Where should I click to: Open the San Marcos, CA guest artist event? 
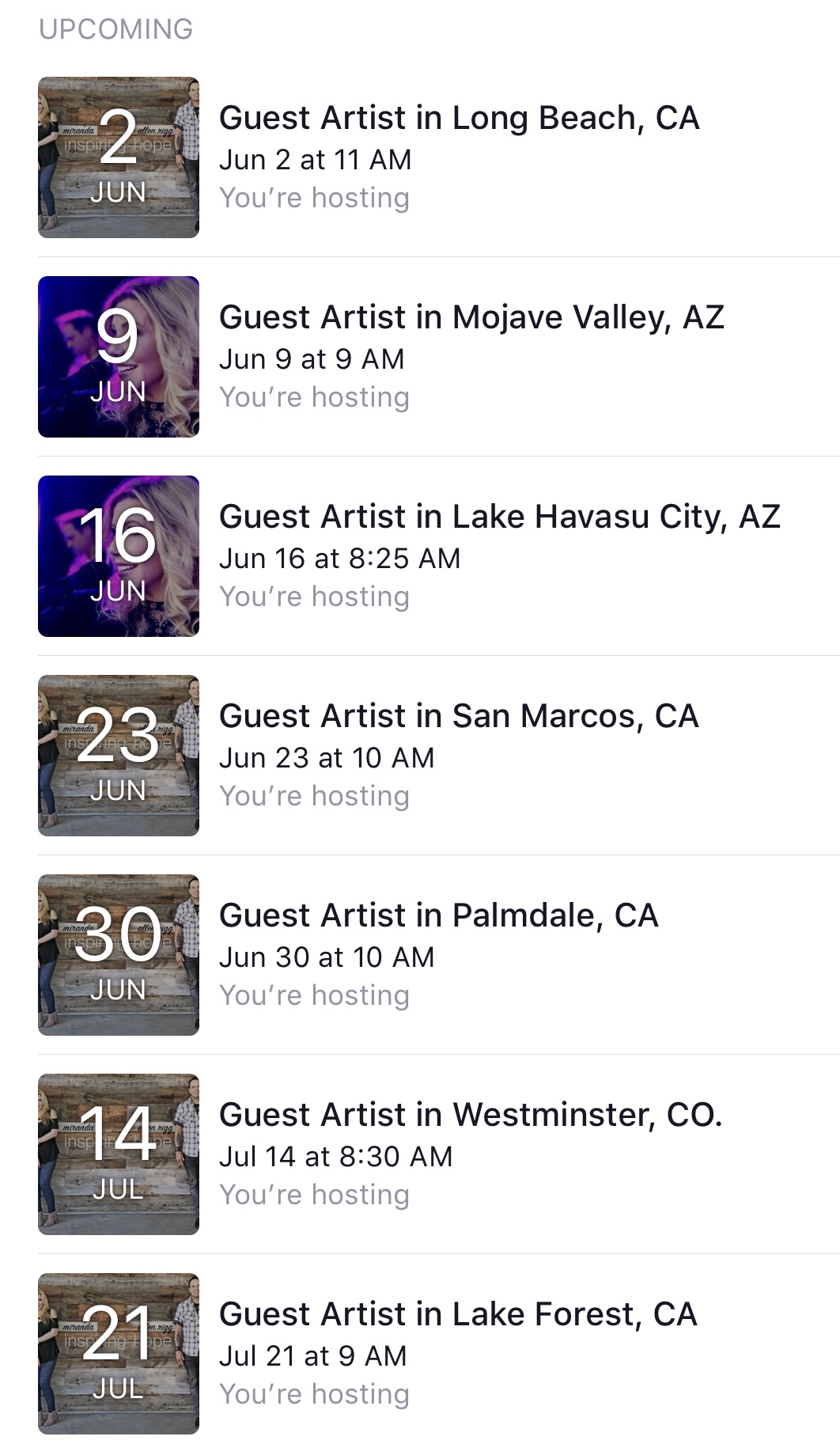pyautogui.click(x=459, y=717)
